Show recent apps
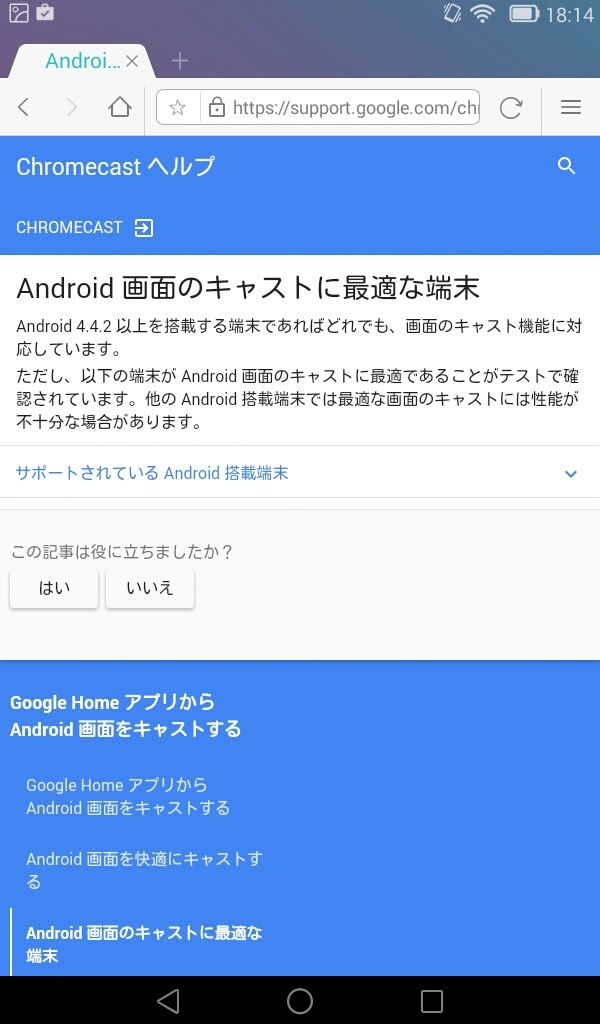600x1024 pixels. 432,1000
